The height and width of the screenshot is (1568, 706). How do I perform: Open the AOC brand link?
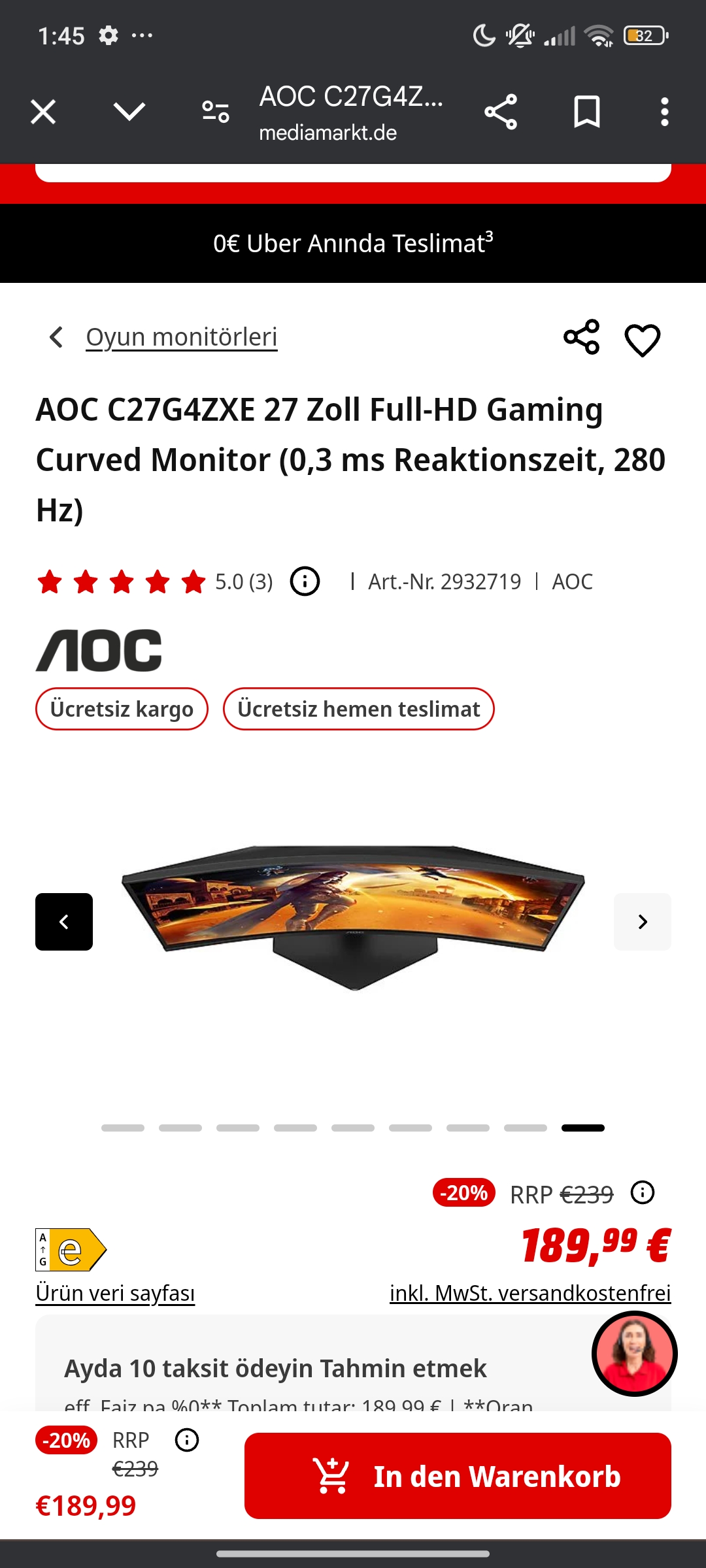(572, 581)
